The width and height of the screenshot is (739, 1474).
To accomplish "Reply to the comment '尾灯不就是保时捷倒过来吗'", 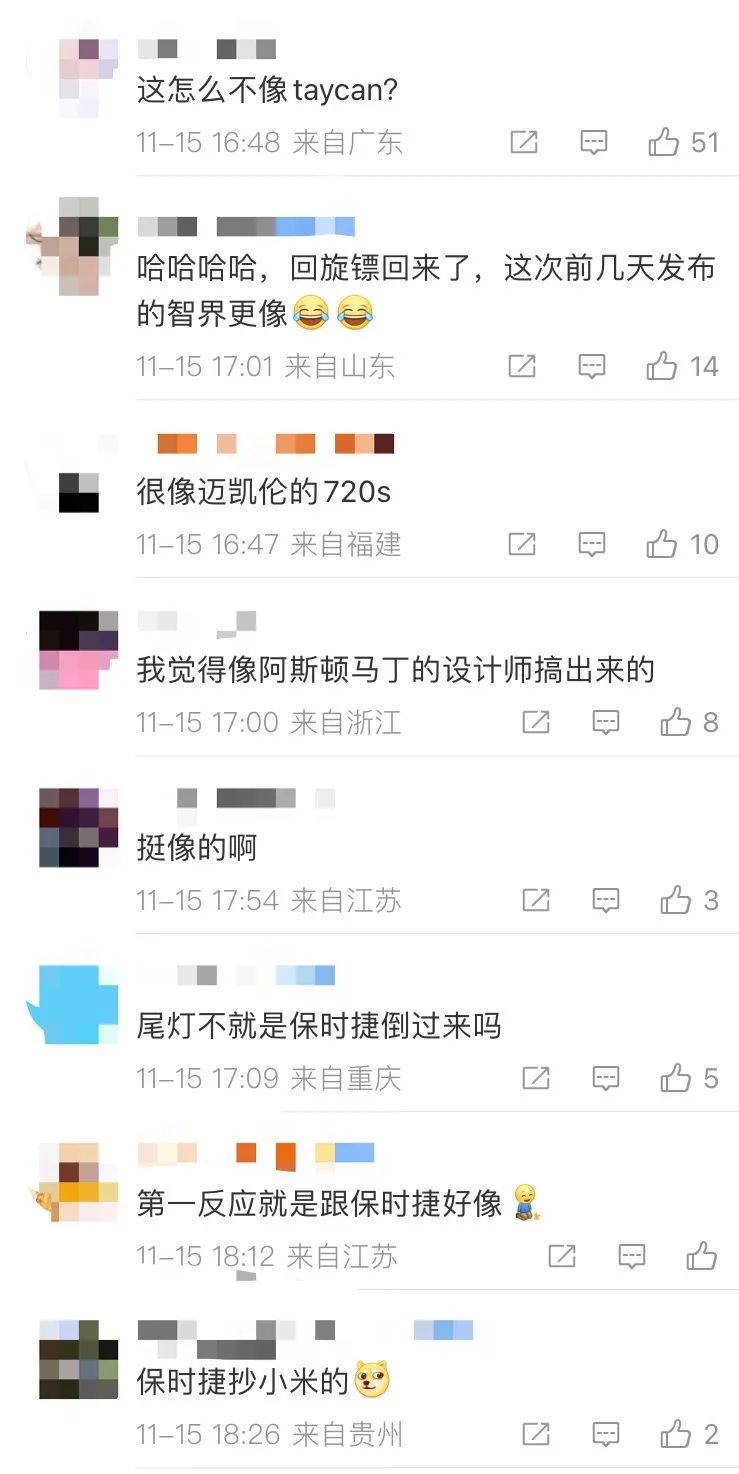I will (606, 1078).
